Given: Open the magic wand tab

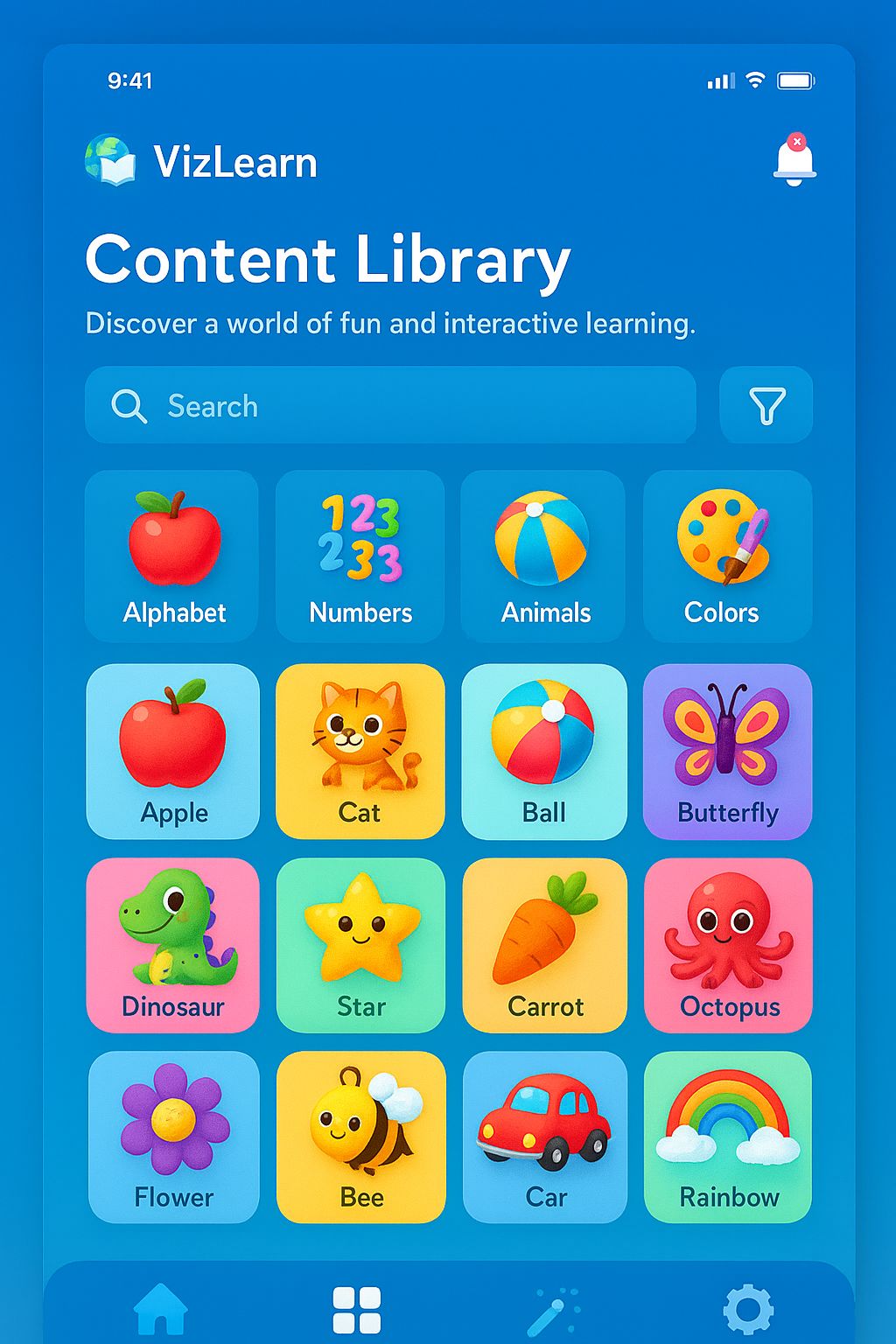Looking at the screenshot, I should tap(553, 1311).
